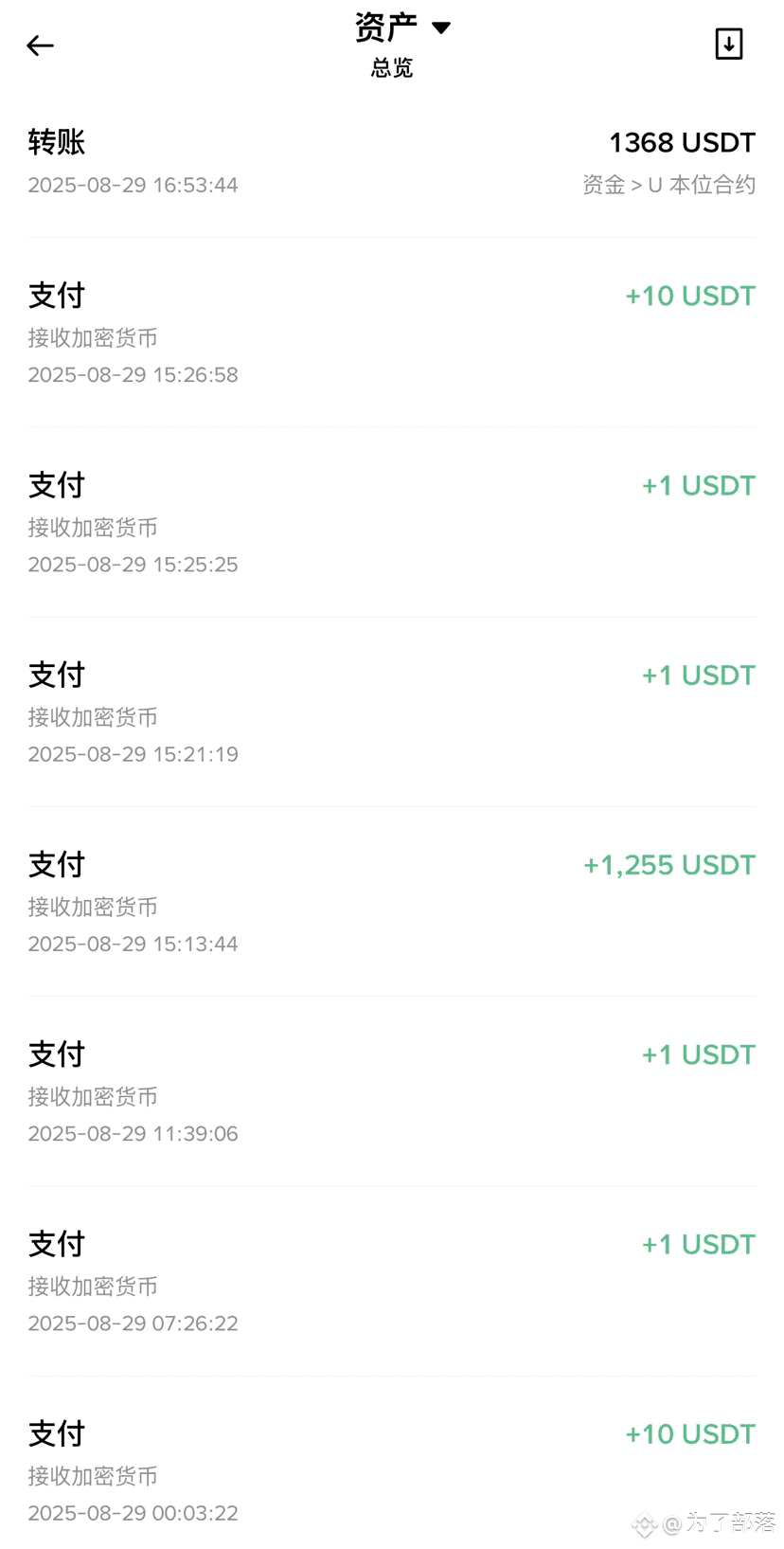This screenshot has height=1549, width=784.
Task: Open the +10 USDT payment at 00:03:22
Action: pyautogui.click(x=391, y=1470)
